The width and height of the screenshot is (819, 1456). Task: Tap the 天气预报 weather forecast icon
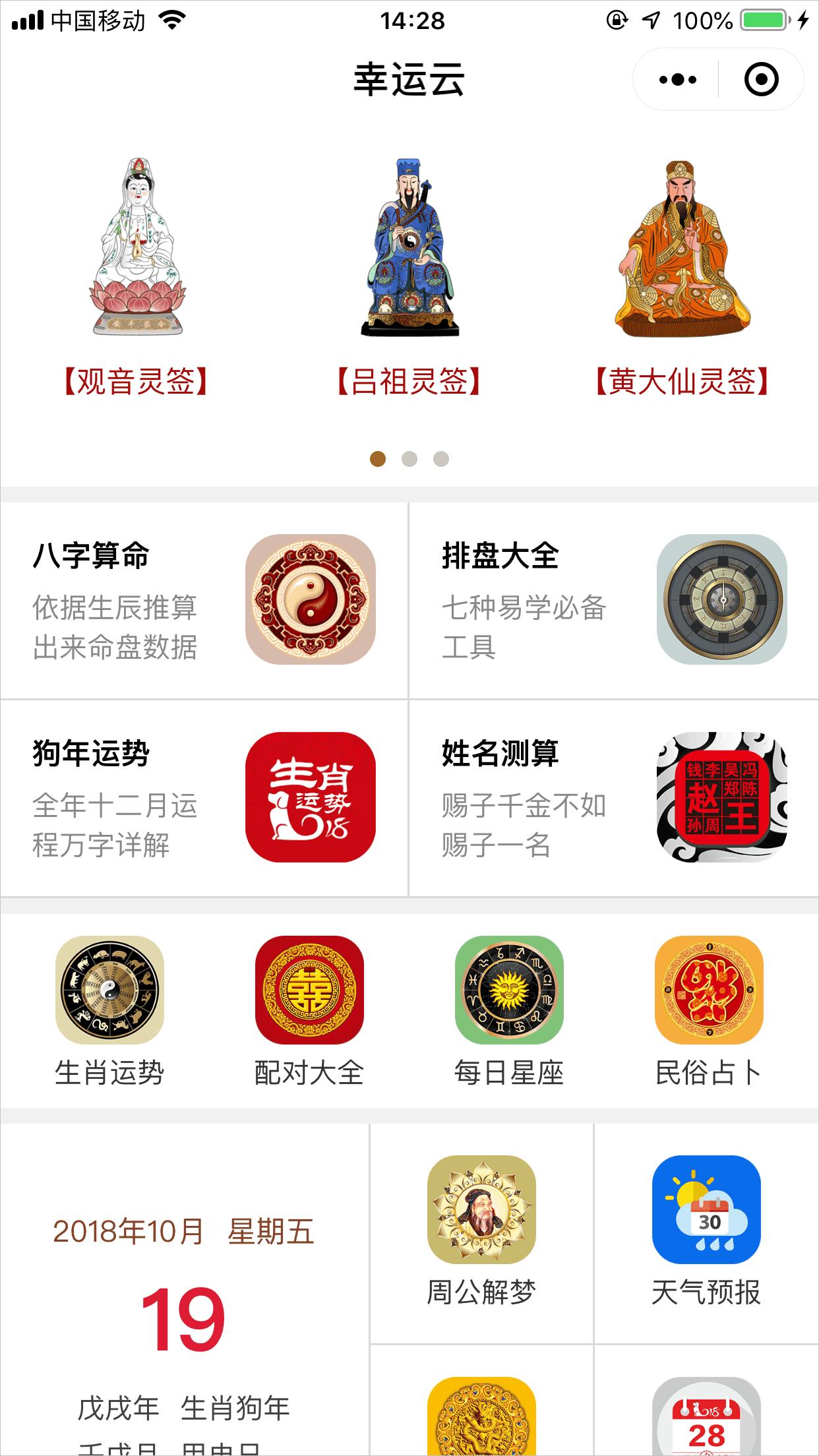(705, 1207)
